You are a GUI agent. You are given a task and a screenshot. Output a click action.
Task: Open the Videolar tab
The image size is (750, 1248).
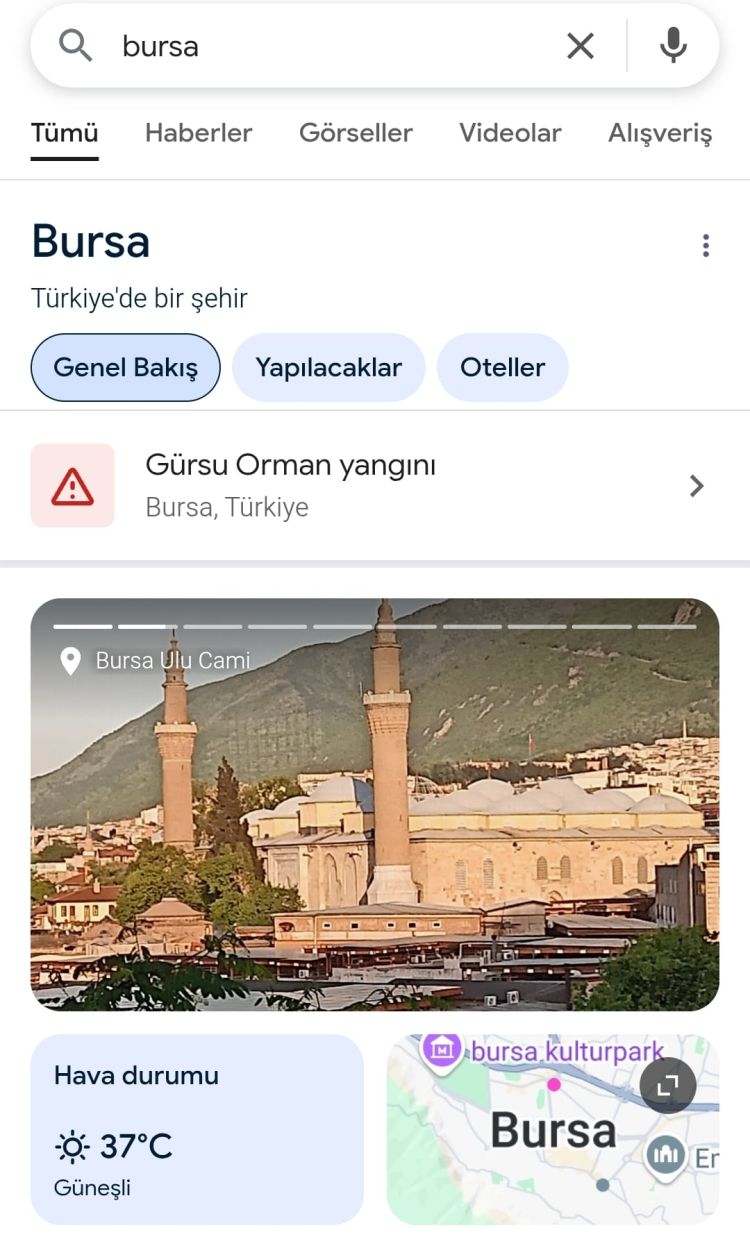coord(510,133)
